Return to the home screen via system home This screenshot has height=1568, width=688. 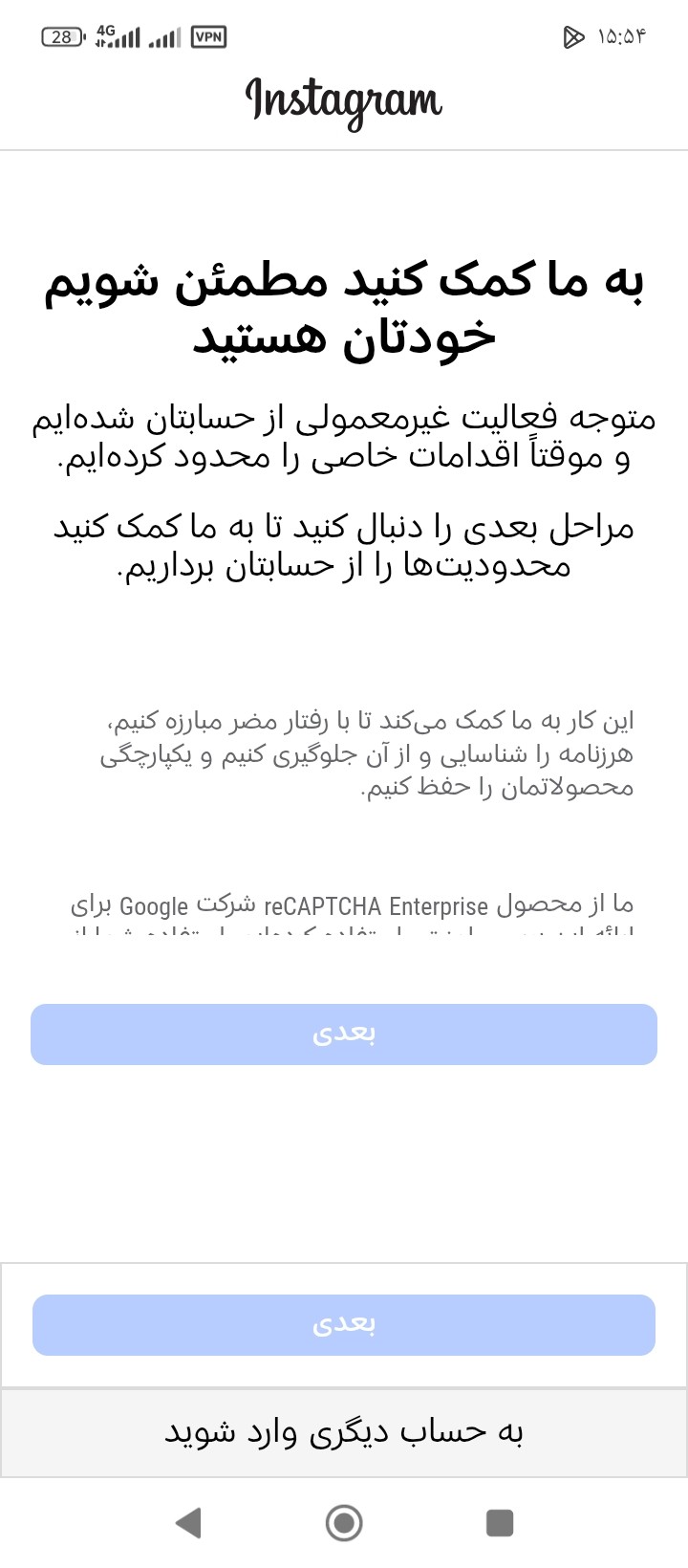point(344,1522)
